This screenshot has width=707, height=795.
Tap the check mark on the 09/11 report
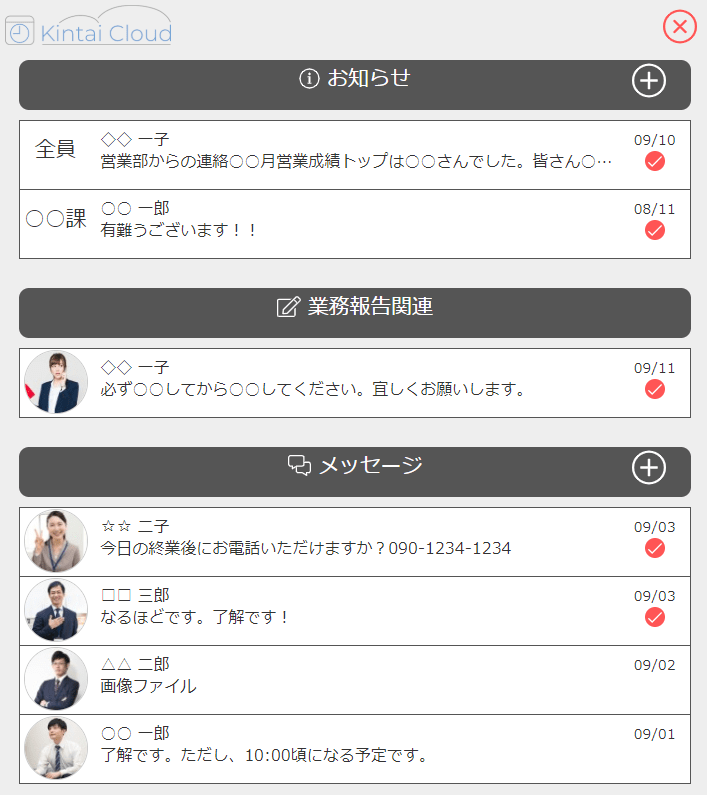click(x=655, y=390)
